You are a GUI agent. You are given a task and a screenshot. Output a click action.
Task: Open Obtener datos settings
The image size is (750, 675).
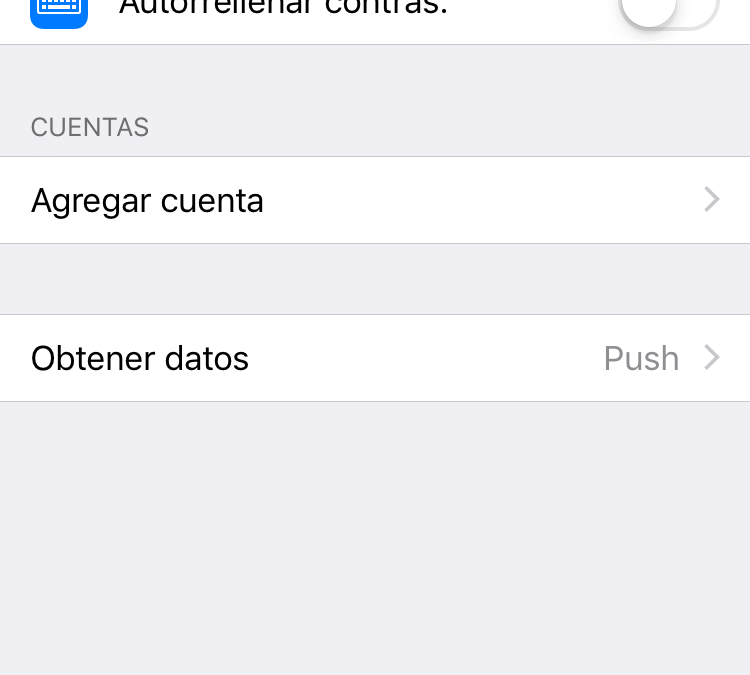(x=375, y=358)
